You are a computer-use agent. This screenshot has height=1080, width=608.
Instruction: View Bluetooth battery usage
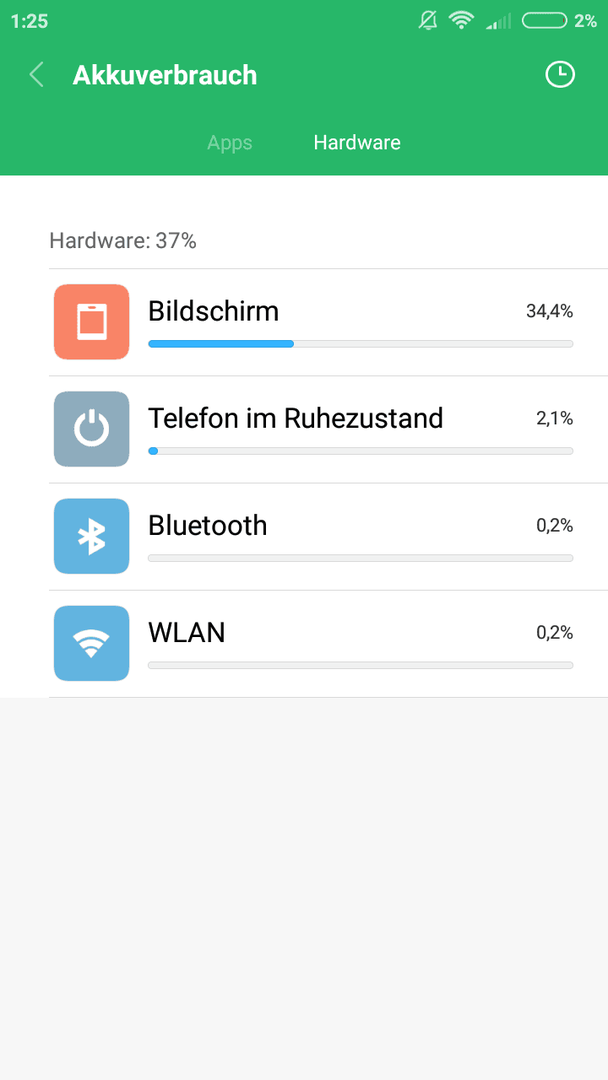pyautogui.click(x=328, y=537)
